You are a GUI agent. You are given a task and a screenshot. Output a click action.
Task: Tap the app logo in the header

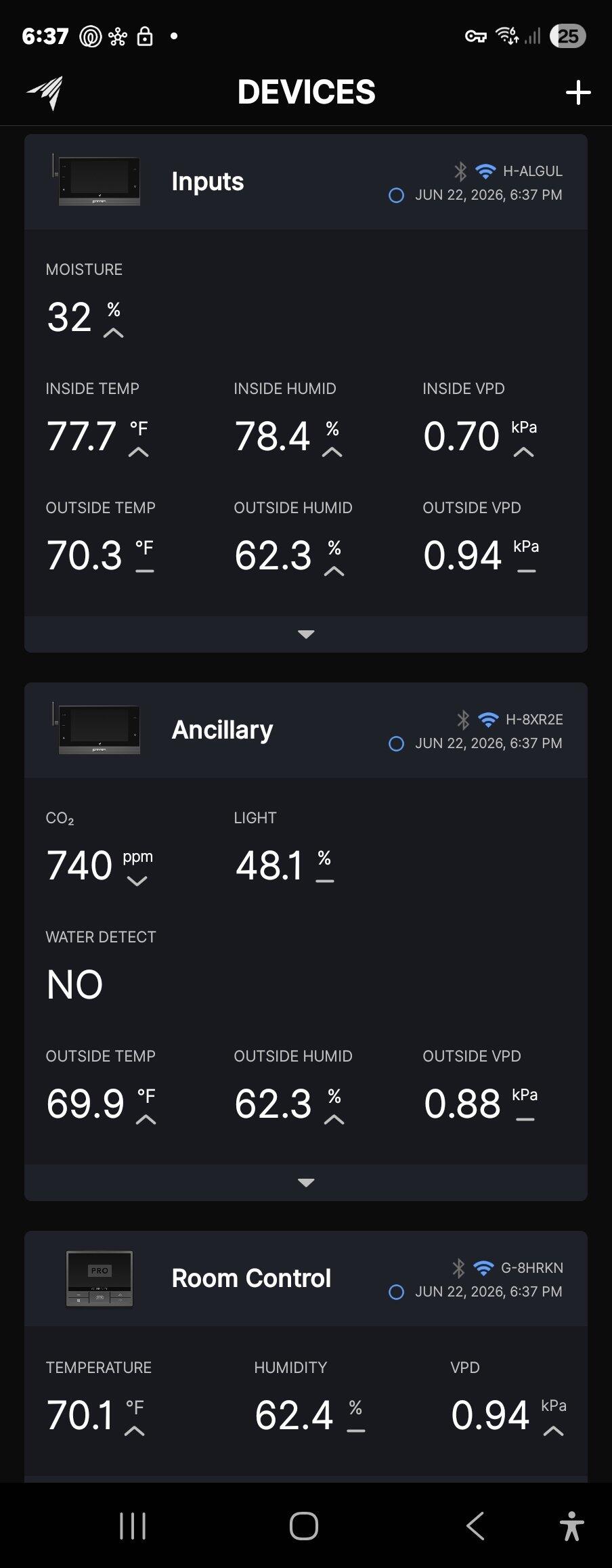pos(45,92)
